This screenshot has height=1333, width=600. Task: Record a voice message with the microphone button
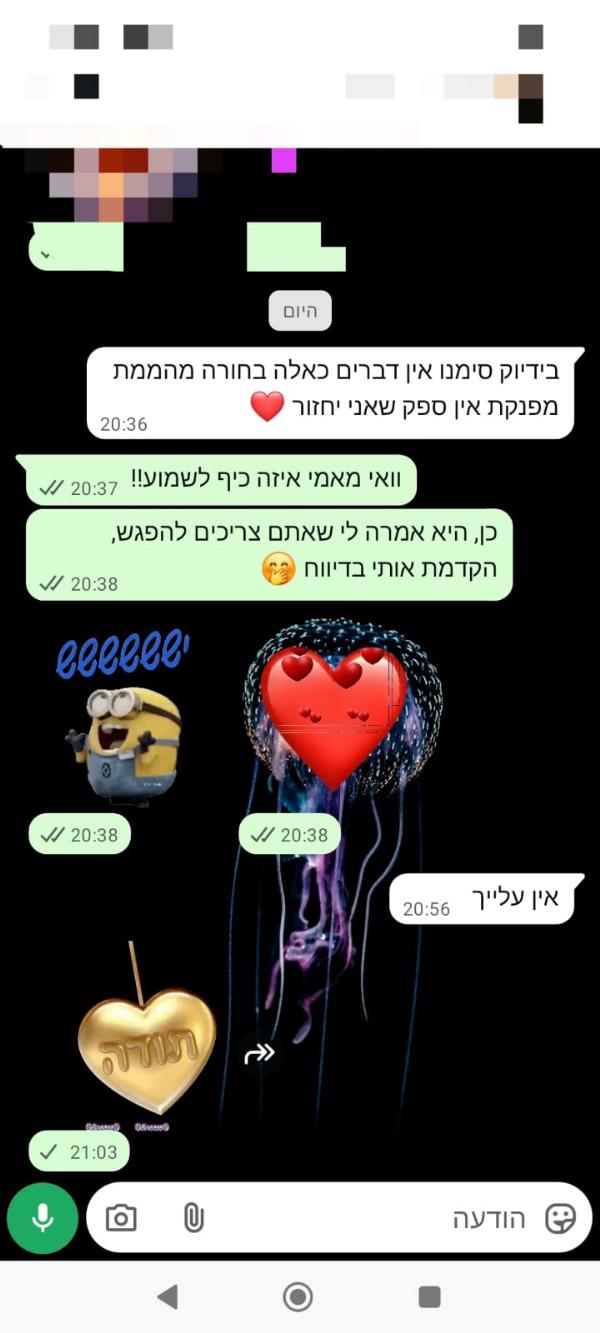coord(43,1217)
